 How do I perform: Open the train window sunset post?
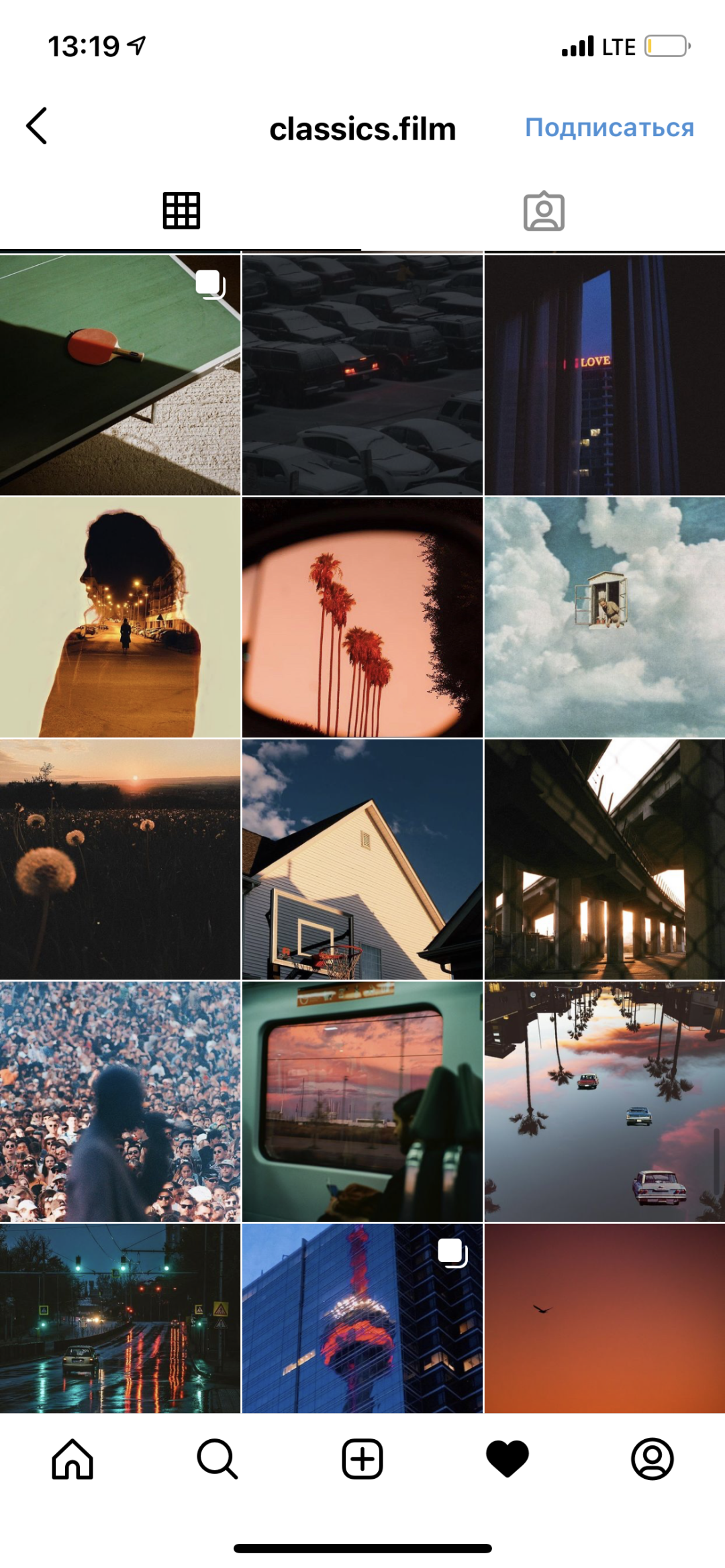(x=362, y=1101)
